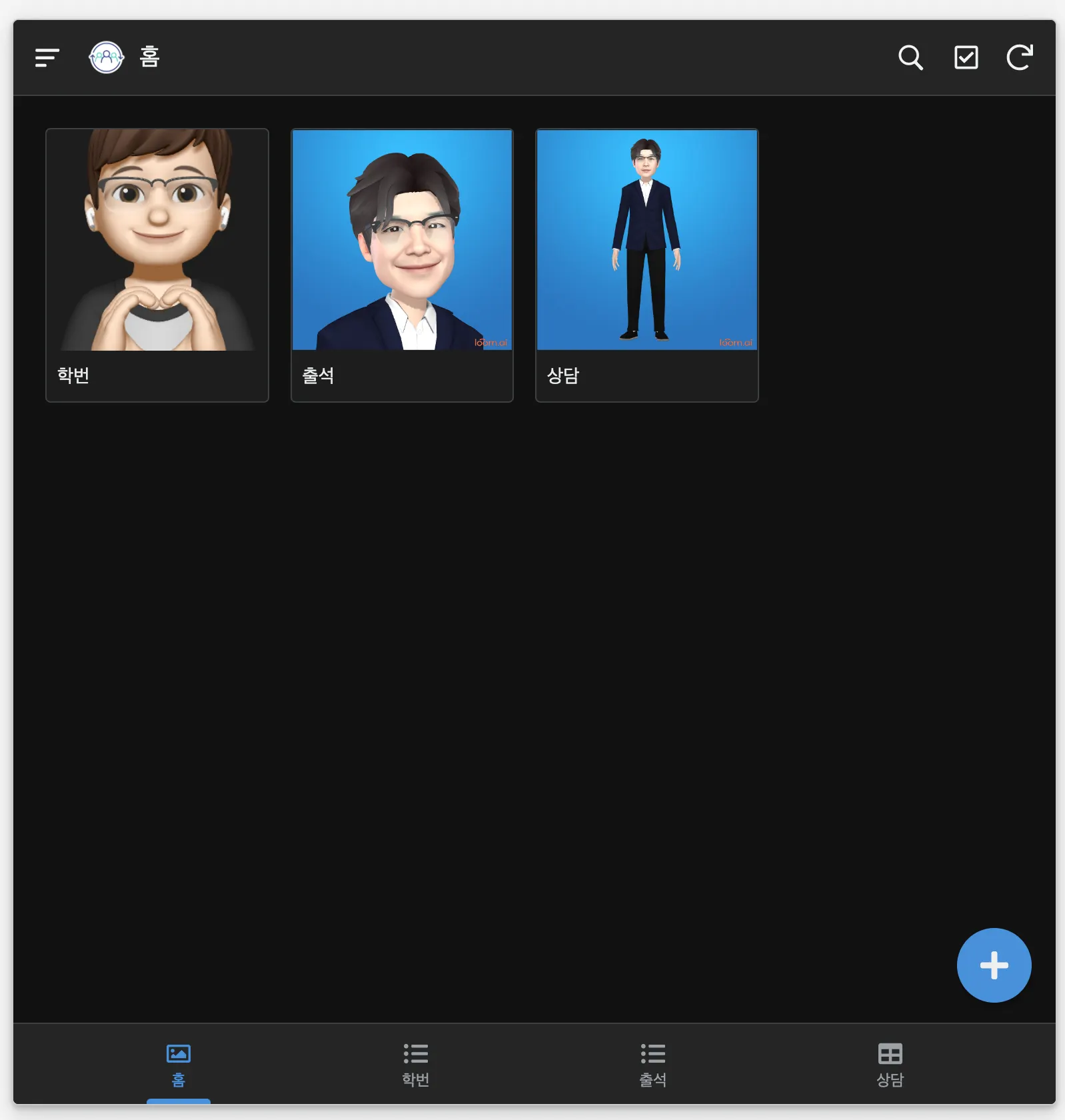This screenshot has height=1120, width=1065.
Task: Switch to the 상담 bottom tab
Action: pos(890,1065)
